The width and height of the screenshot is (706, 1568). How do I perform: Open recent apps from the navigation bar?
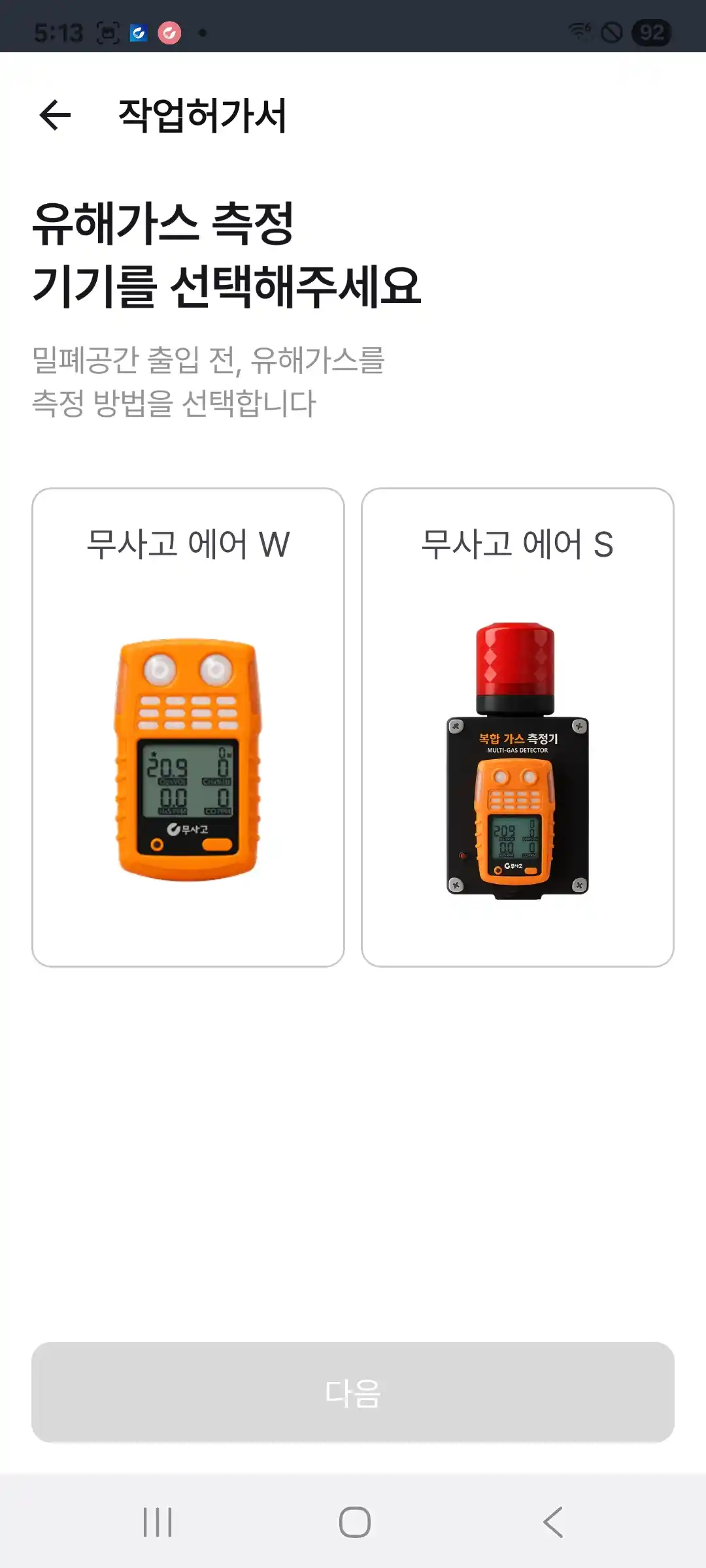[158, 1522]
